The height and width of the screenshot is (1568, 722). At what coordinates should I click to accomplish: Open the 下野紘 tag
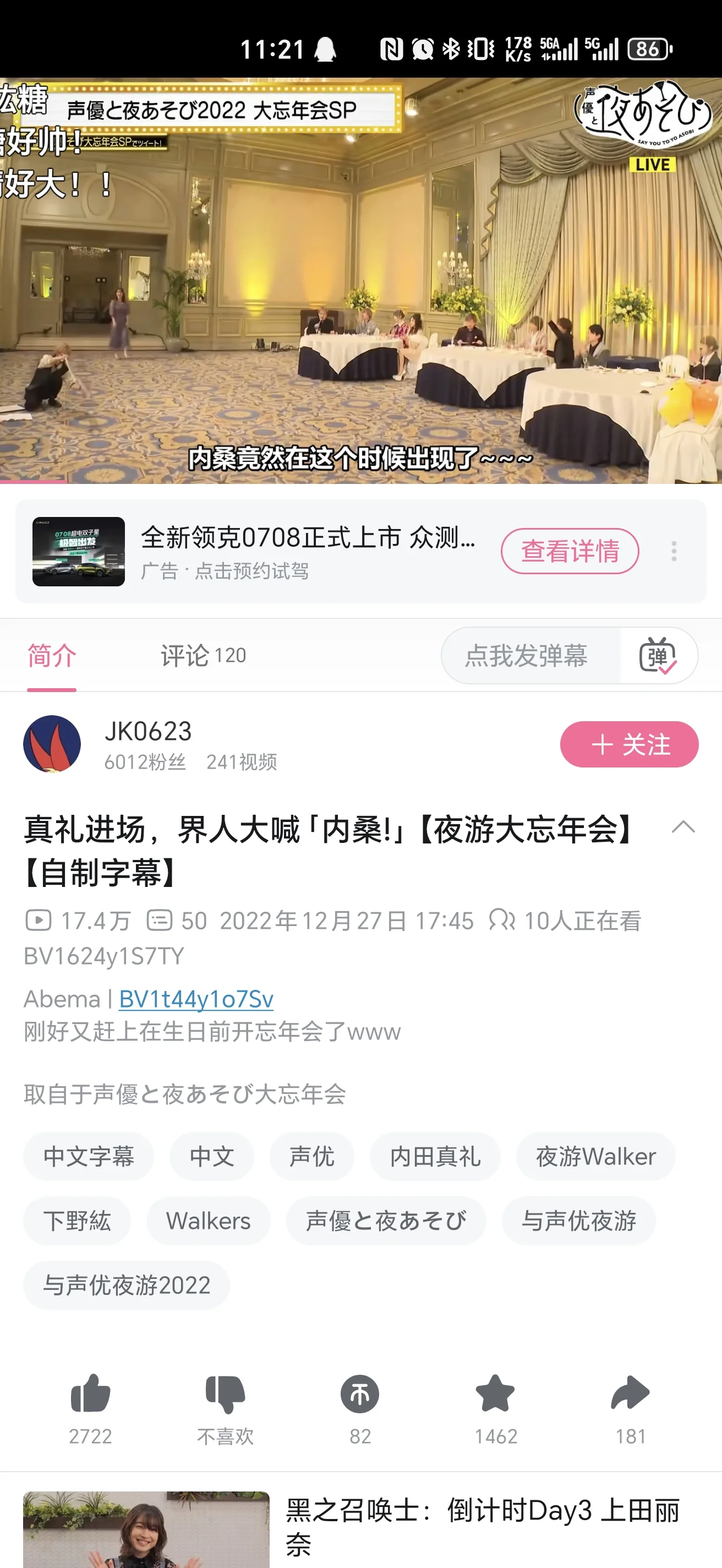point(77,1221)
